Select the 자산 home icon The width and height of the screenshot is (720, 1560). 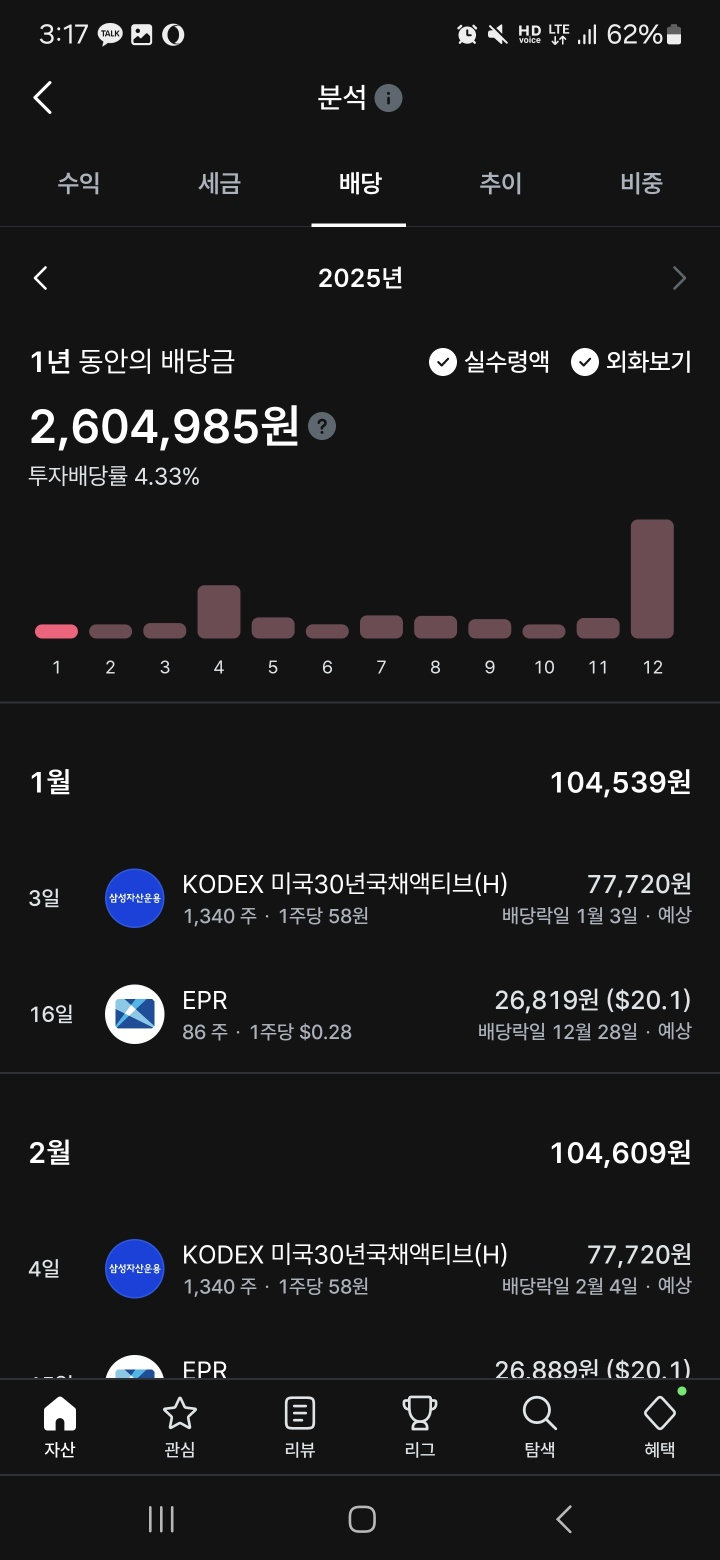point(59,1427)
